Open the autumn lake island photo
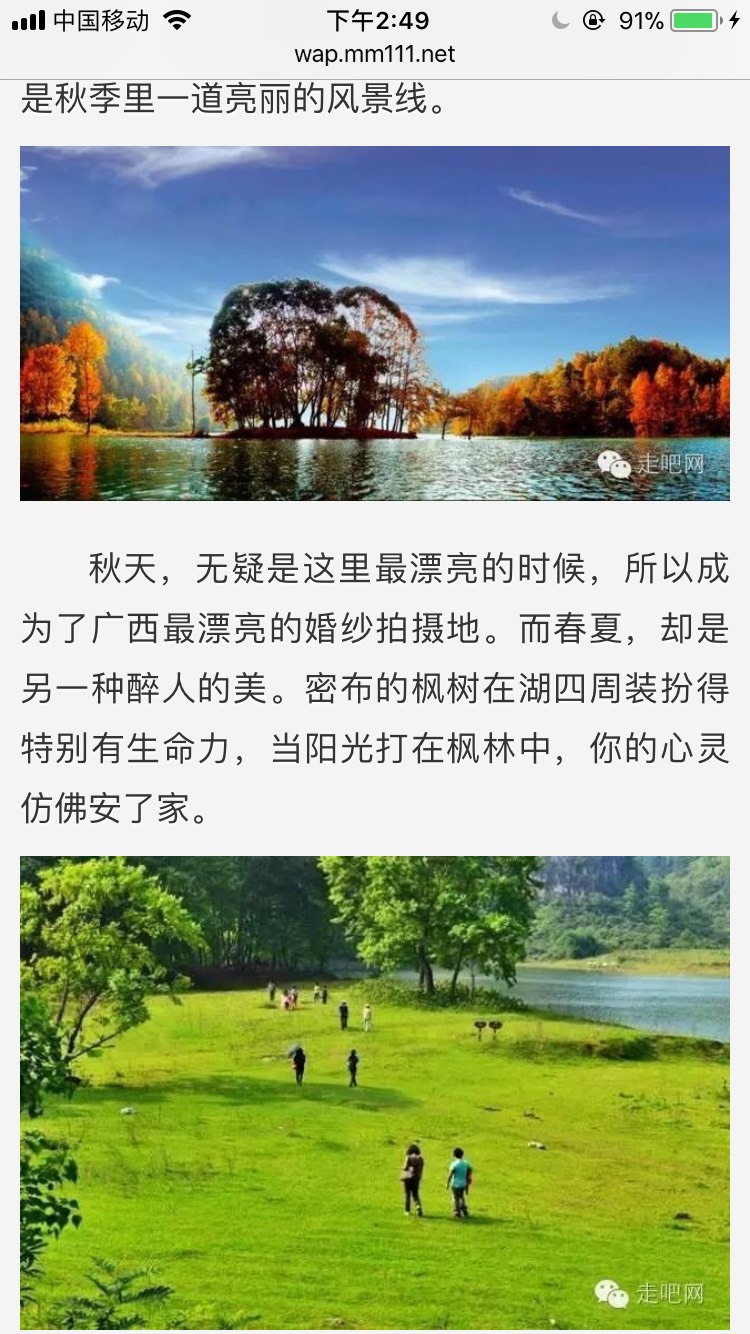750x1334 pixels. pos(375,323)
